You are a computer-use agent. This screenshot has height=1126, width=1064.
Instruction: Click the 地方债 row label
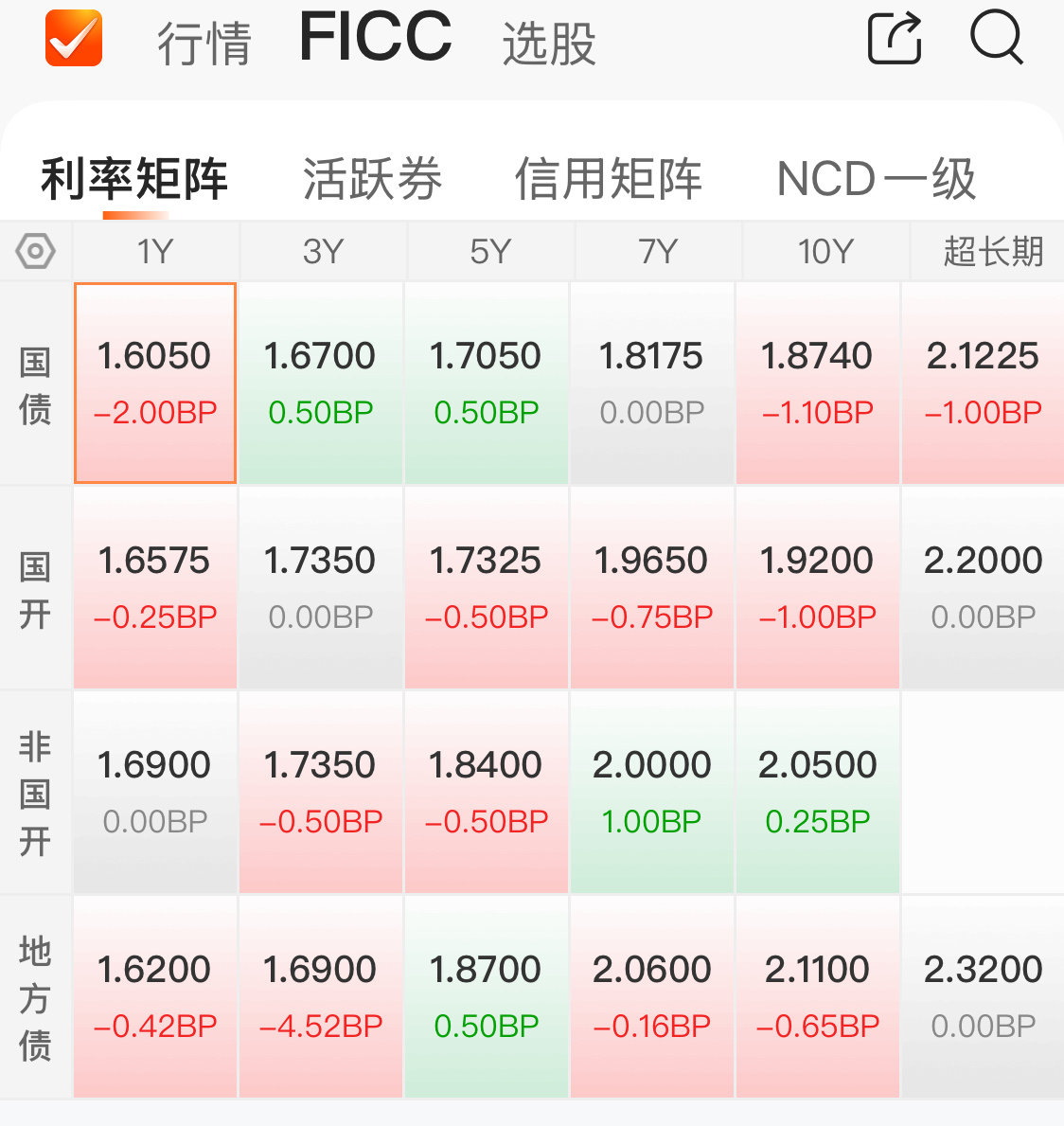(35, 997)
